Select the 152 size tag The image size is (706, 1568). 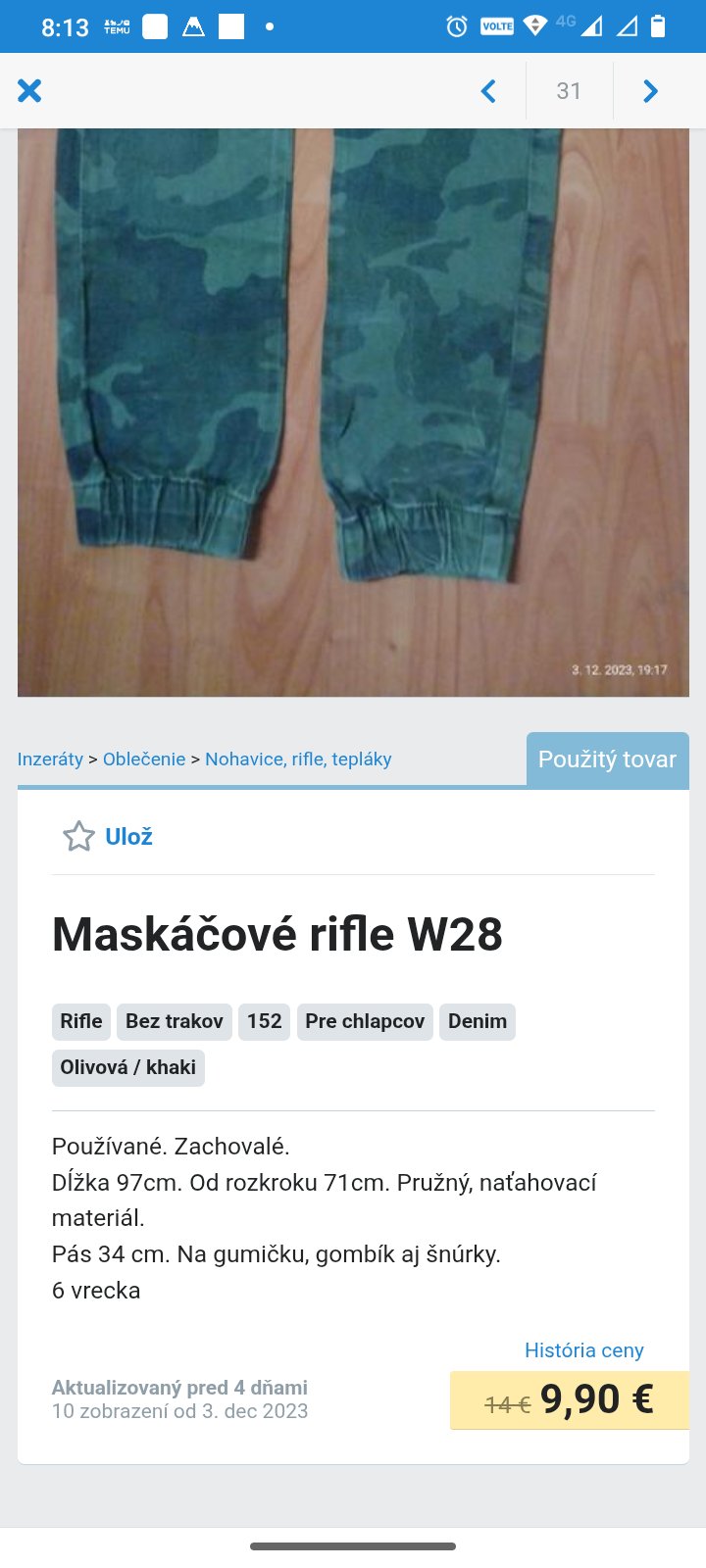264,1021
